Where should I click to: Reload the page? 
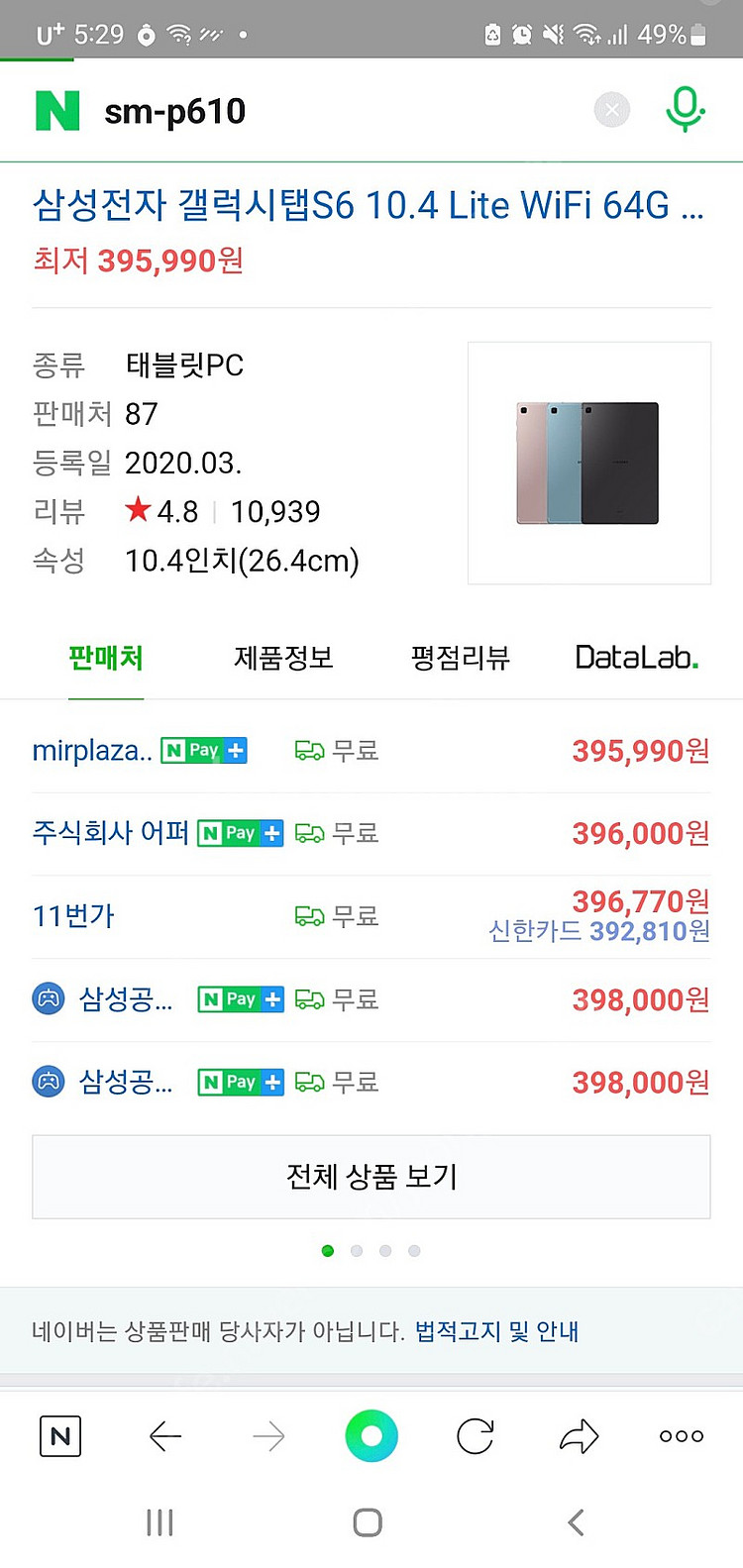pos(476,1436)
